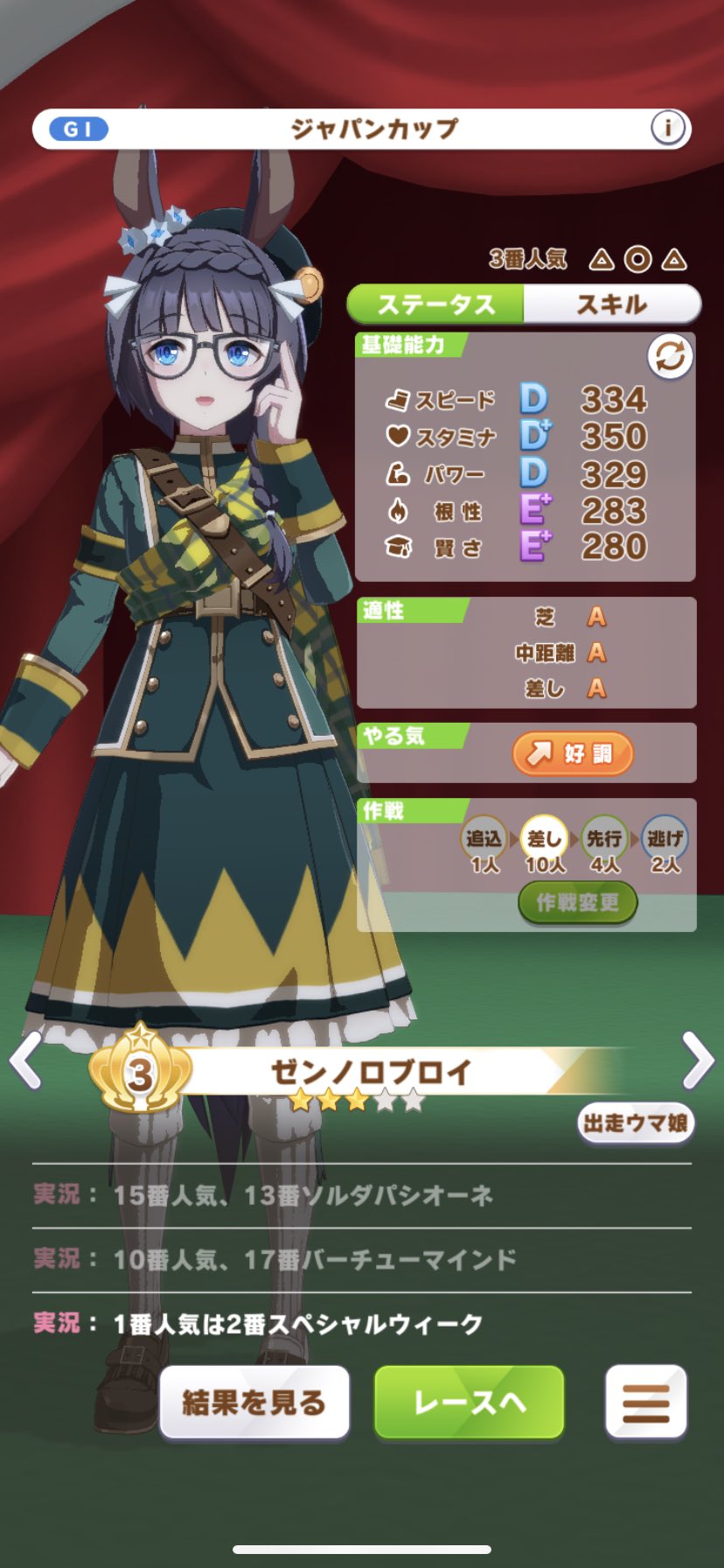Show the next character with right arrow
724x1568 pixels.
(698, 1060)
